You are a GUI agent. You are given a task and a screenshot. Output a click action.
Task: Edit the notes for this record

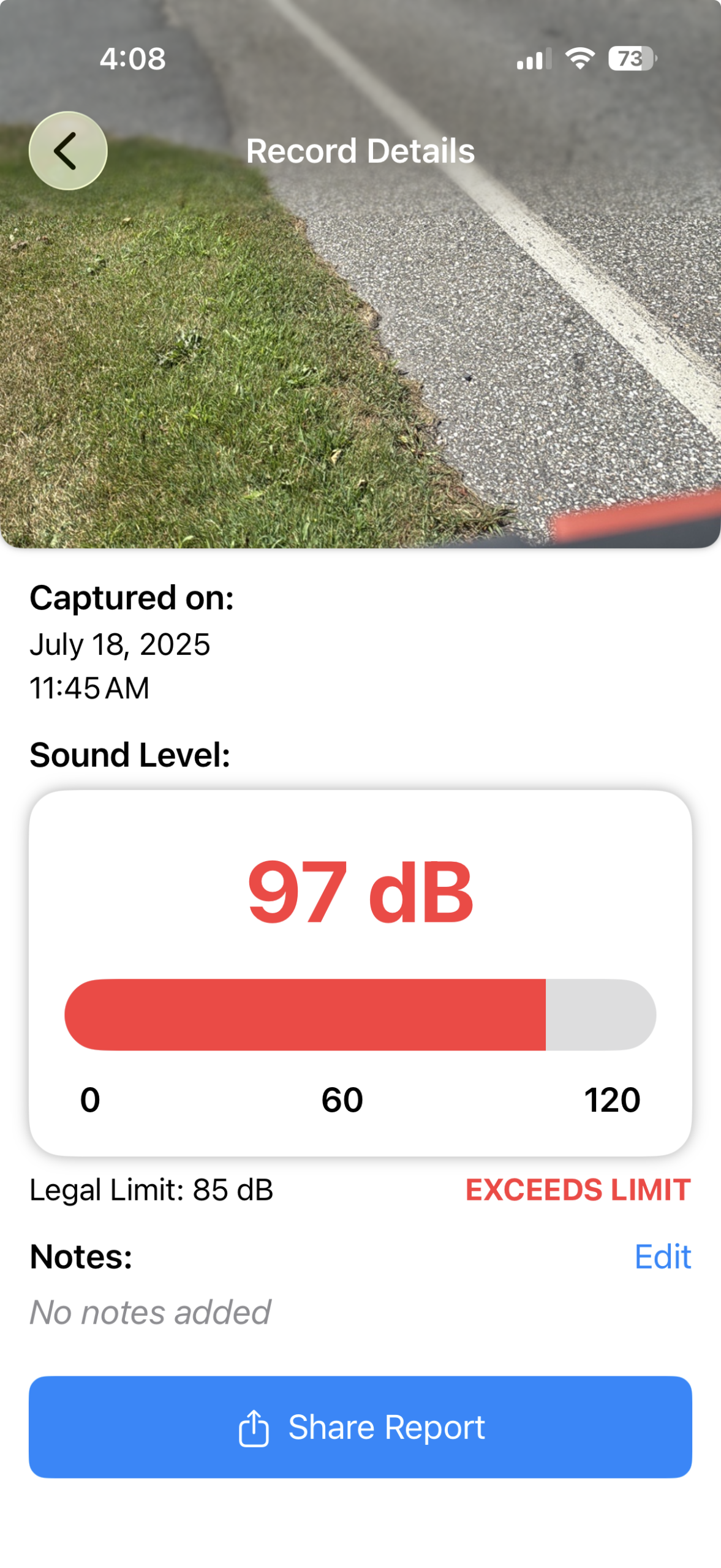(662, 1257)
